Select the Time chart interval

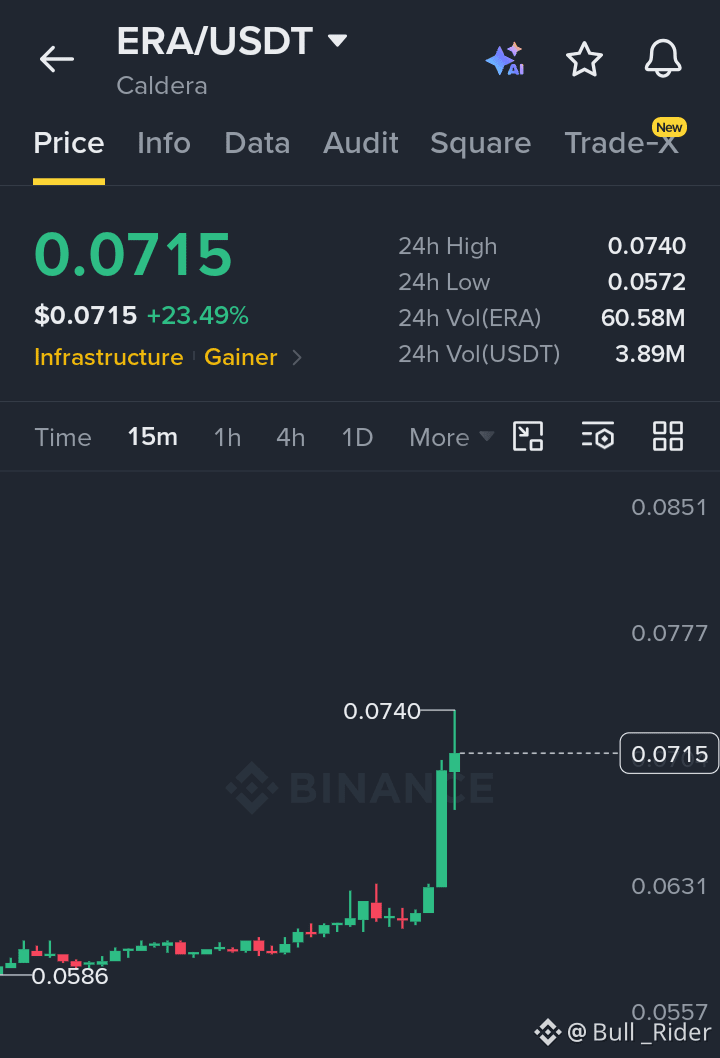[x=63, y=437]
